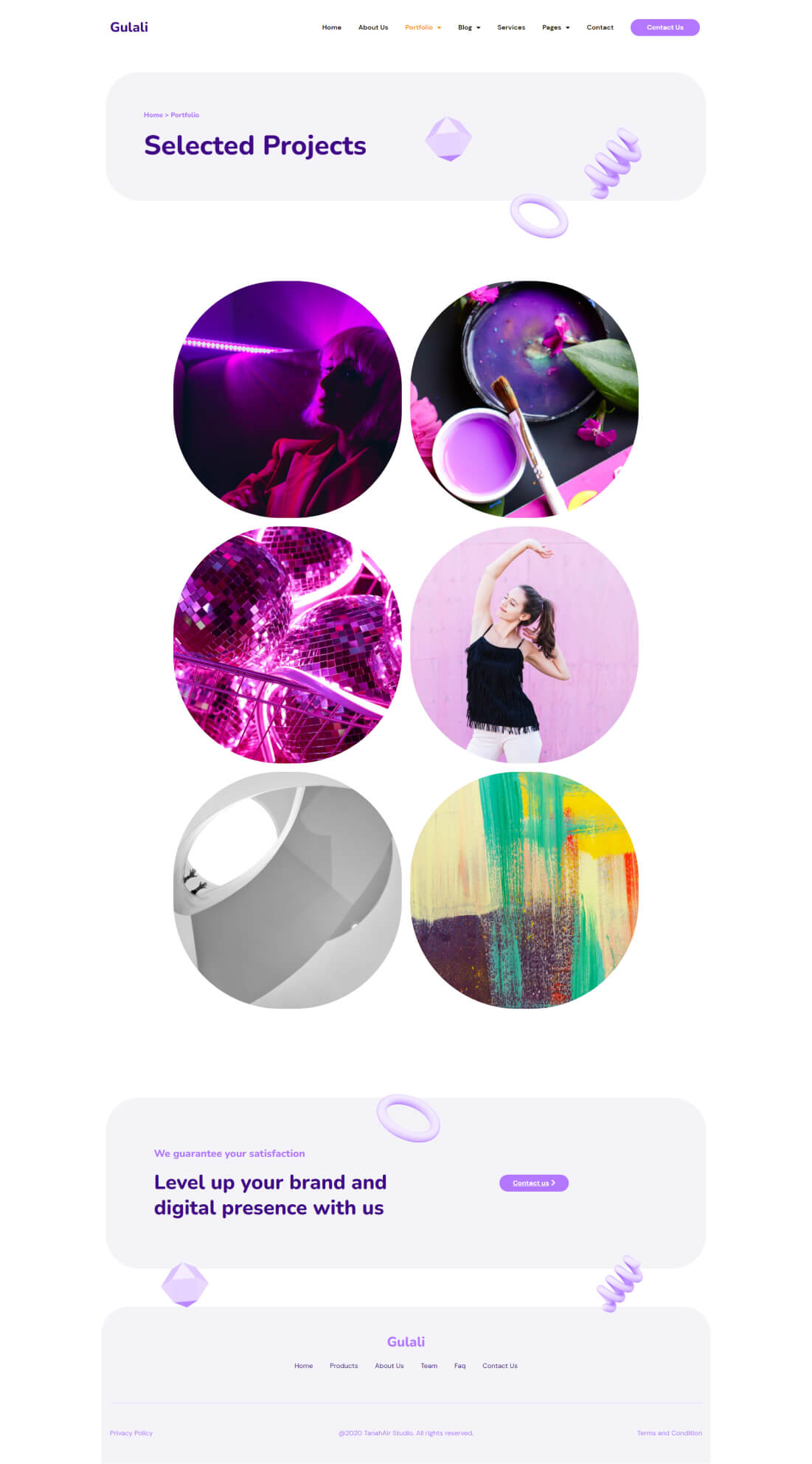Open the Services page
Viewport: 812px width, 1464px height.
[510, 27]
